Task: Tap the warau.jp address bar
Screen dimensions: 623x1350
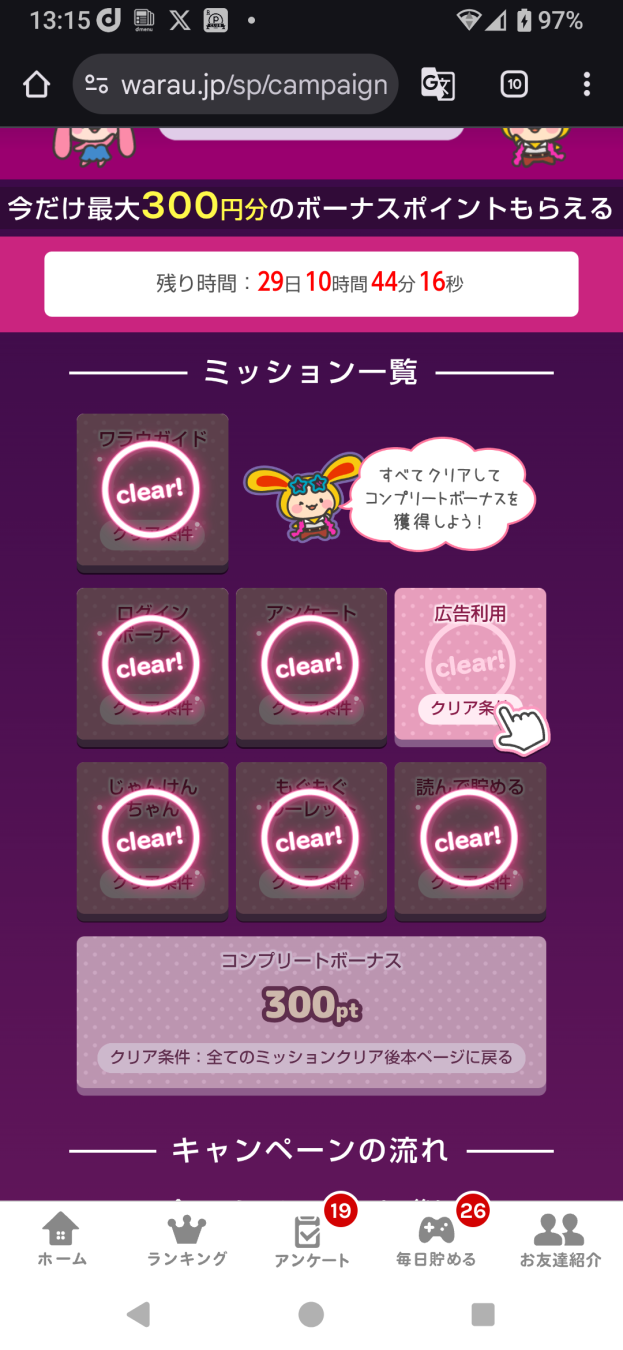Action: 236,85
